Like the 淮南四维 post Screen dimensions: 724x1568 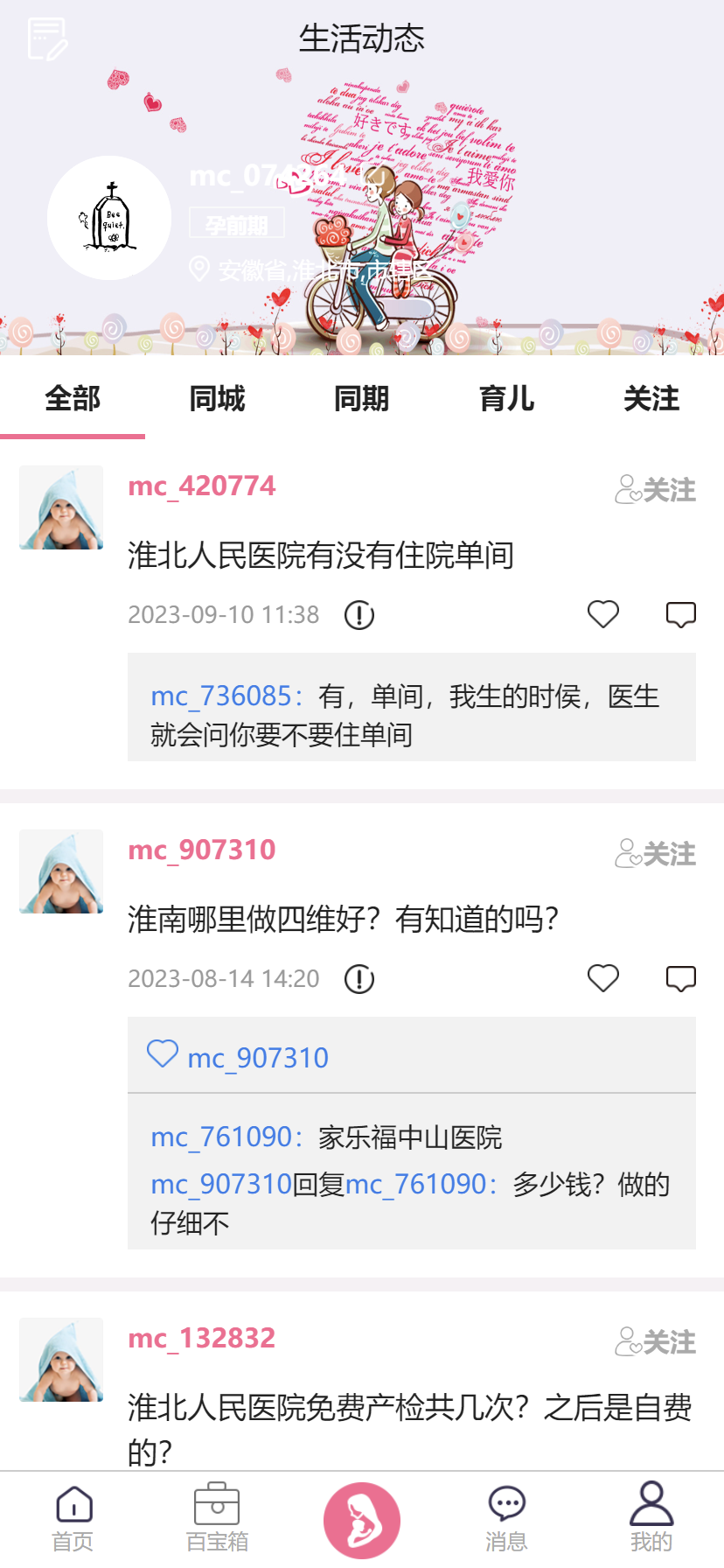click(603, 978)
